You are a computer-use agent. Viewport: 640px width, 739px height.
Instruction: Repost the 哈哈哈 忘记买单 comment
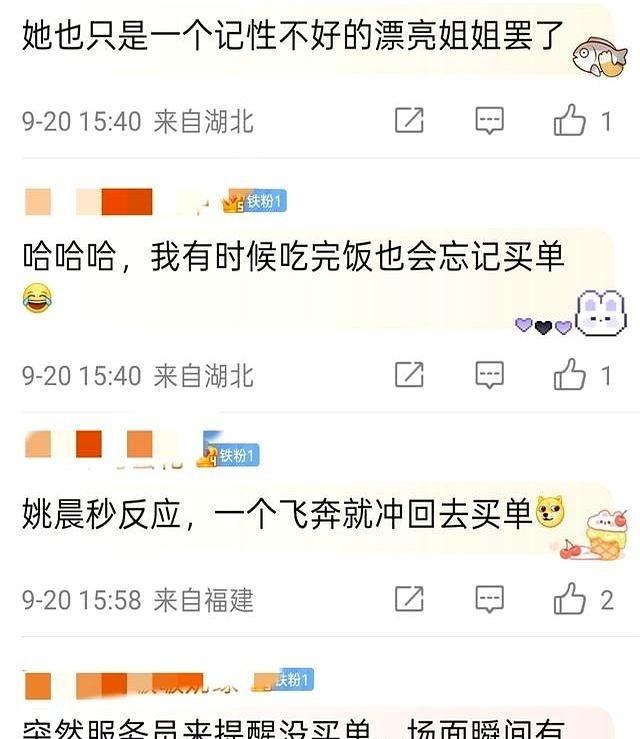coord(409,376)
